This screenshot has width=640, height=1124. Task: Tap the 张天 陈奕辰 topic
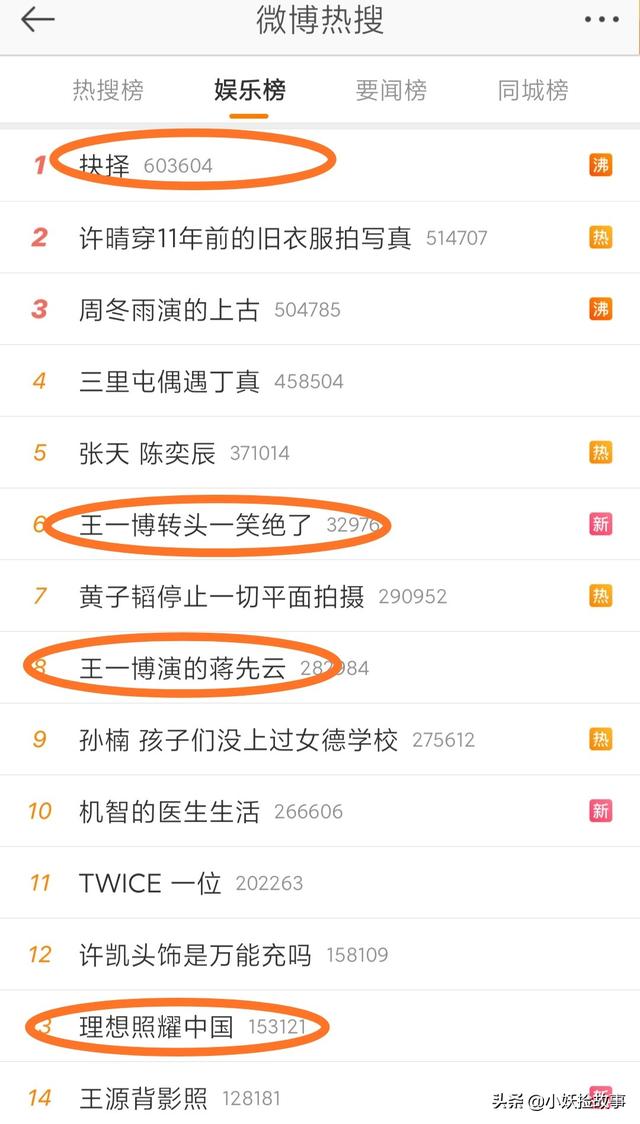[147, 453]
